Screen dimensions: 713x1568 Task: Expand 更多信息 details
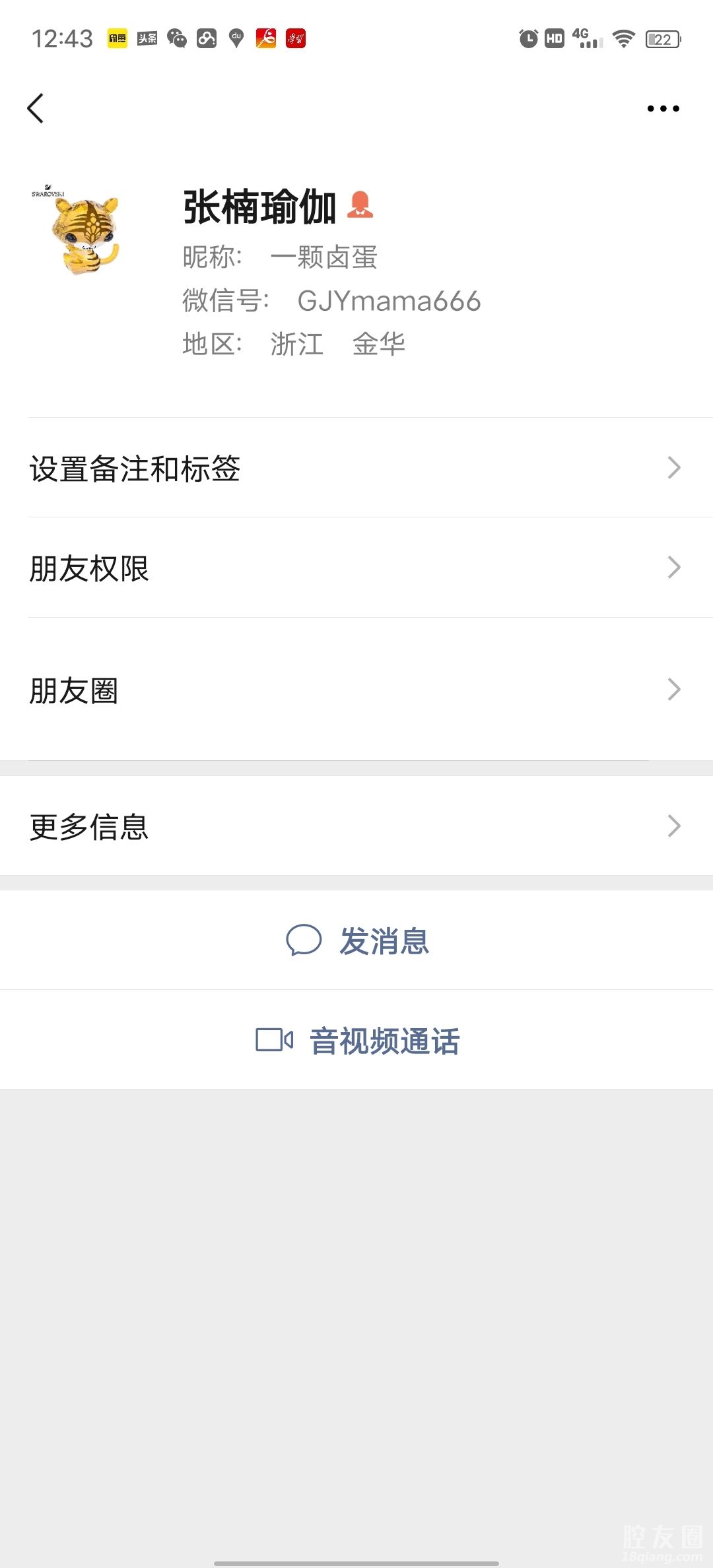coord(356,826)
